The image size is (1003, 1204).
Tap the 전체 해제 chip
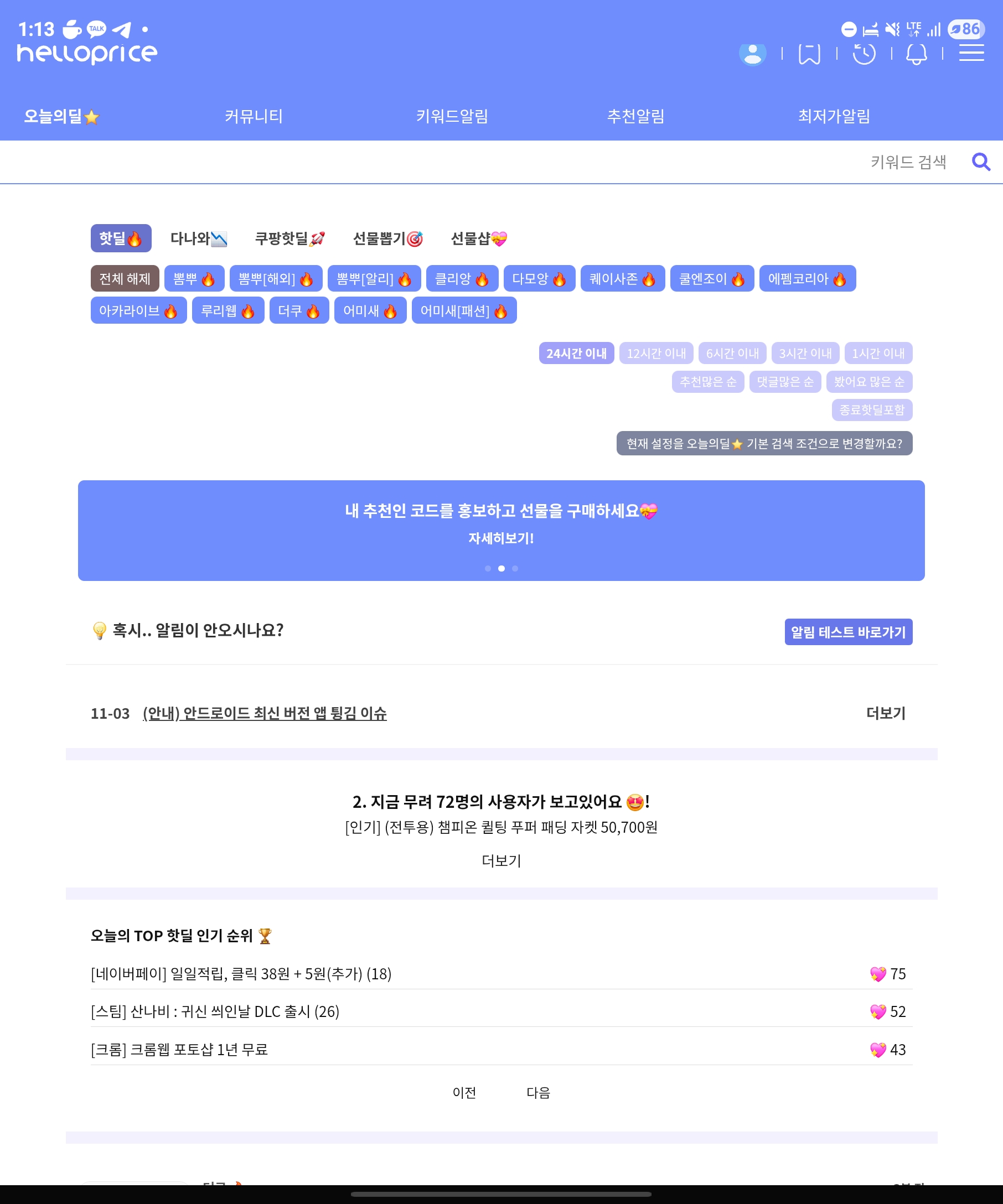(125, 279)
